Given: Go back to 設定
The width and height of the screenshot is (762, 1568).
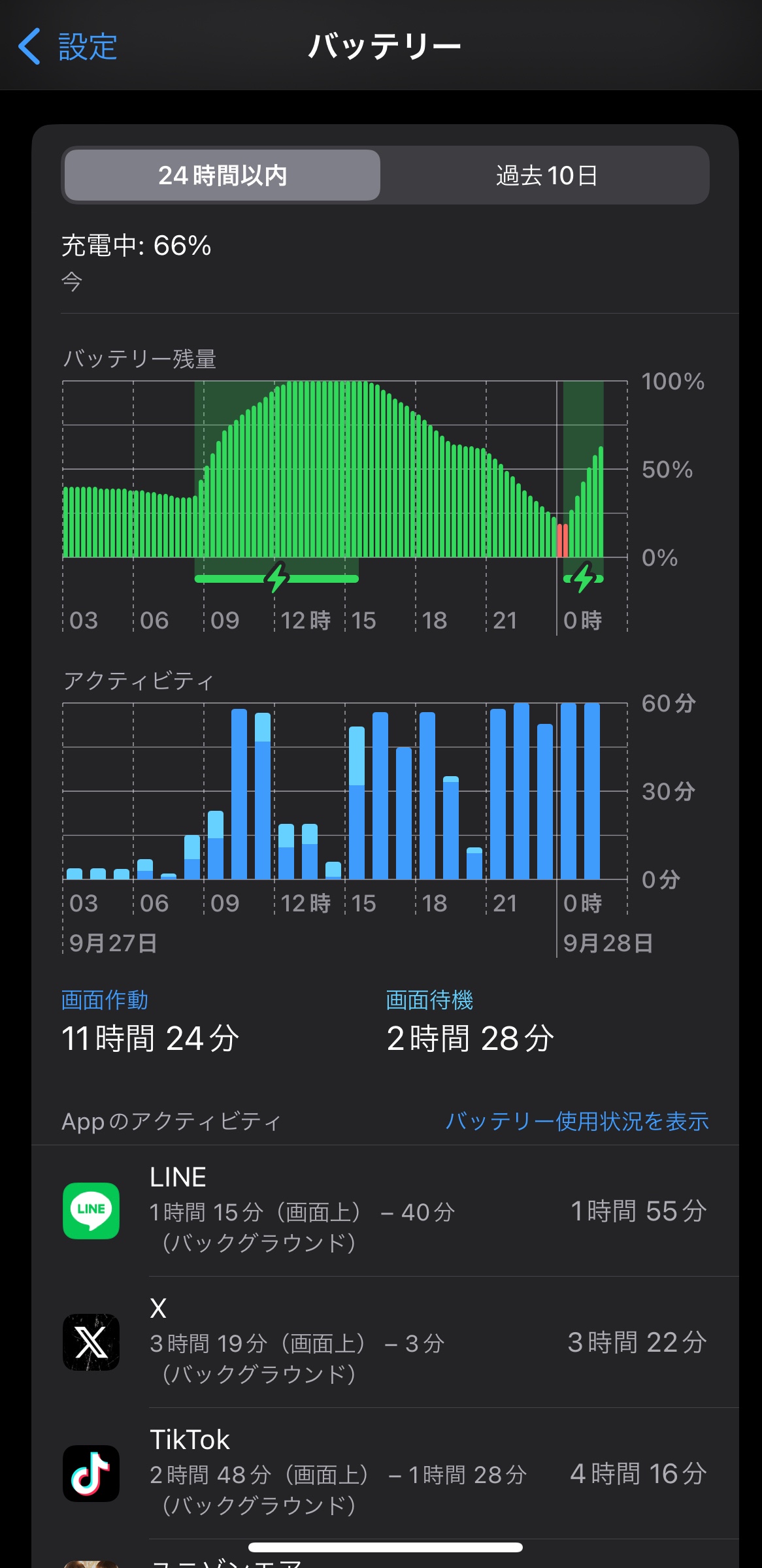Looking at the screenshot, I should 68,47.
